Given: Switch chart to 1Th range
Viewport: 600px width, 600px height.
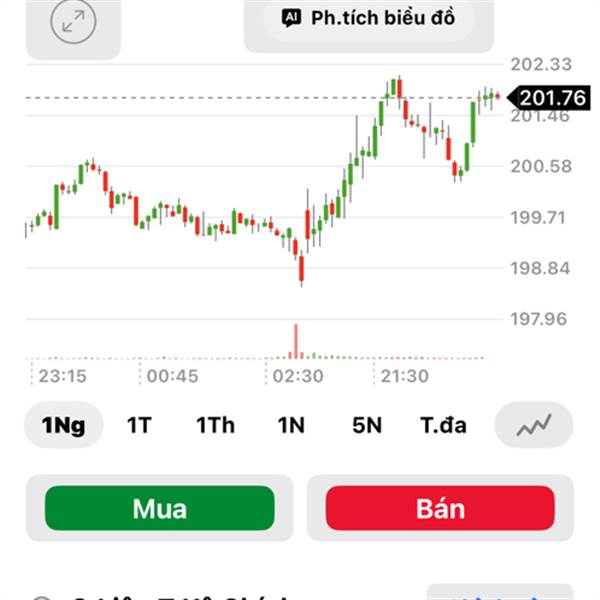Looking at the screenshot, I should [215, 425].
